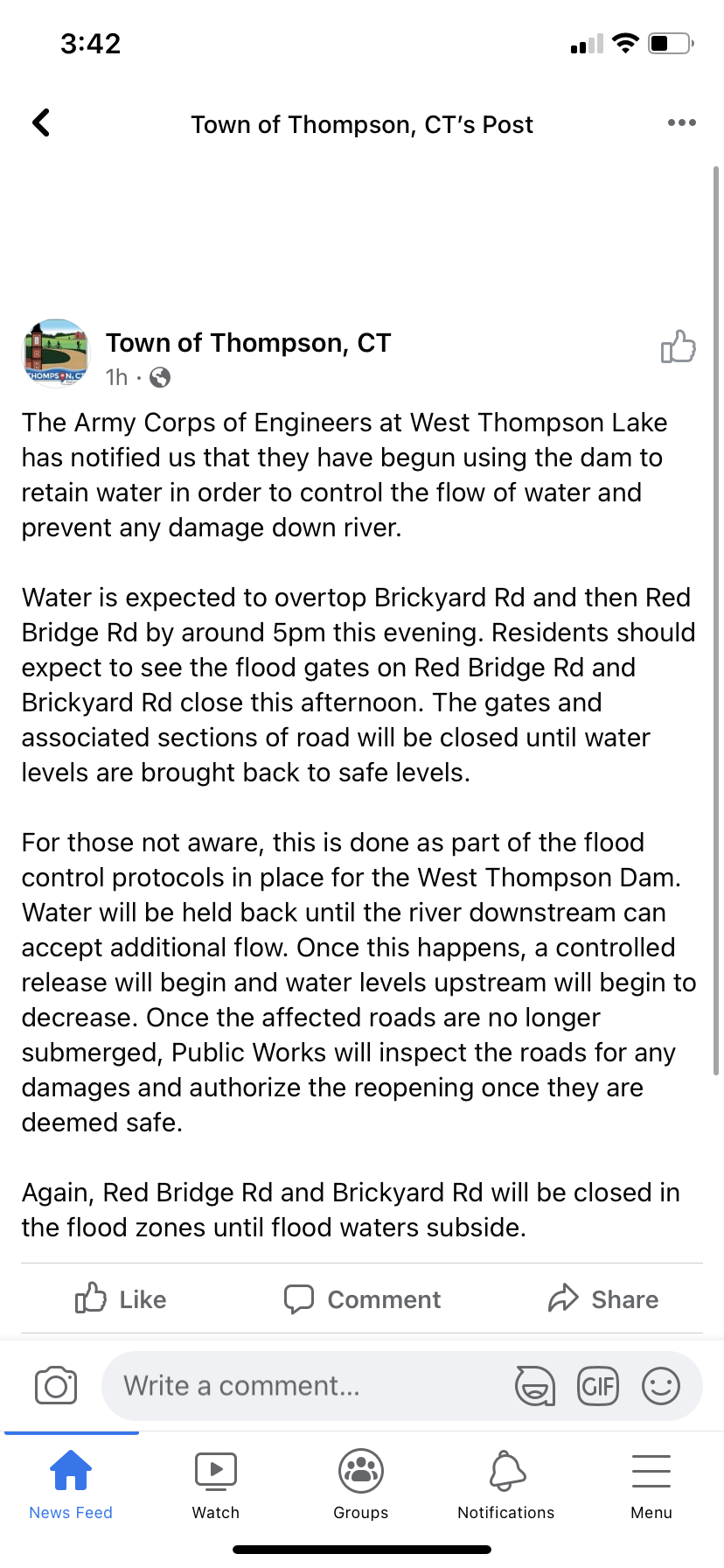The image size is (724, 1568).
Task: Like this post
Action: (121, 1299)
